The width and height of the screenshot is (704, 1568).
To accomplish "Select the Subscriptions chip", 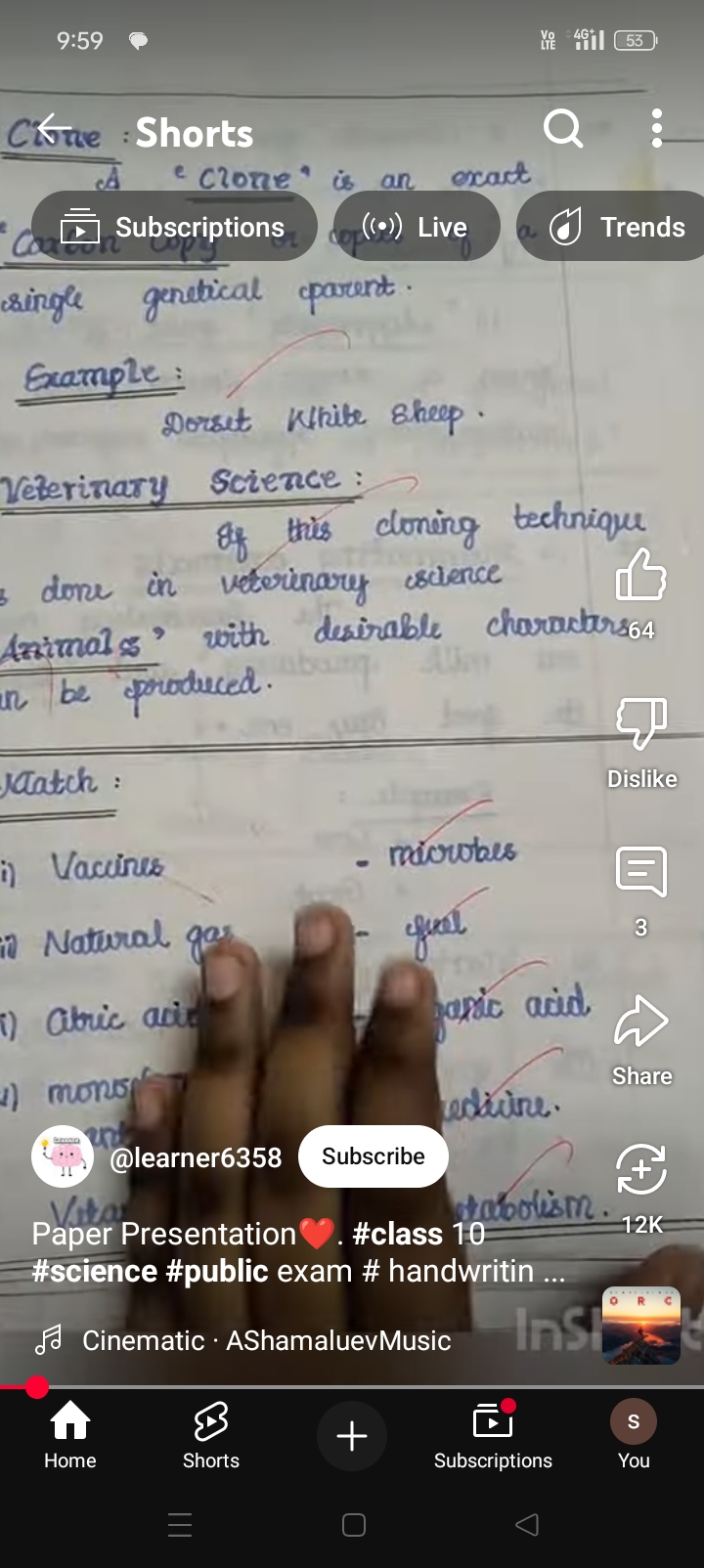I will [x=174, y=227].
